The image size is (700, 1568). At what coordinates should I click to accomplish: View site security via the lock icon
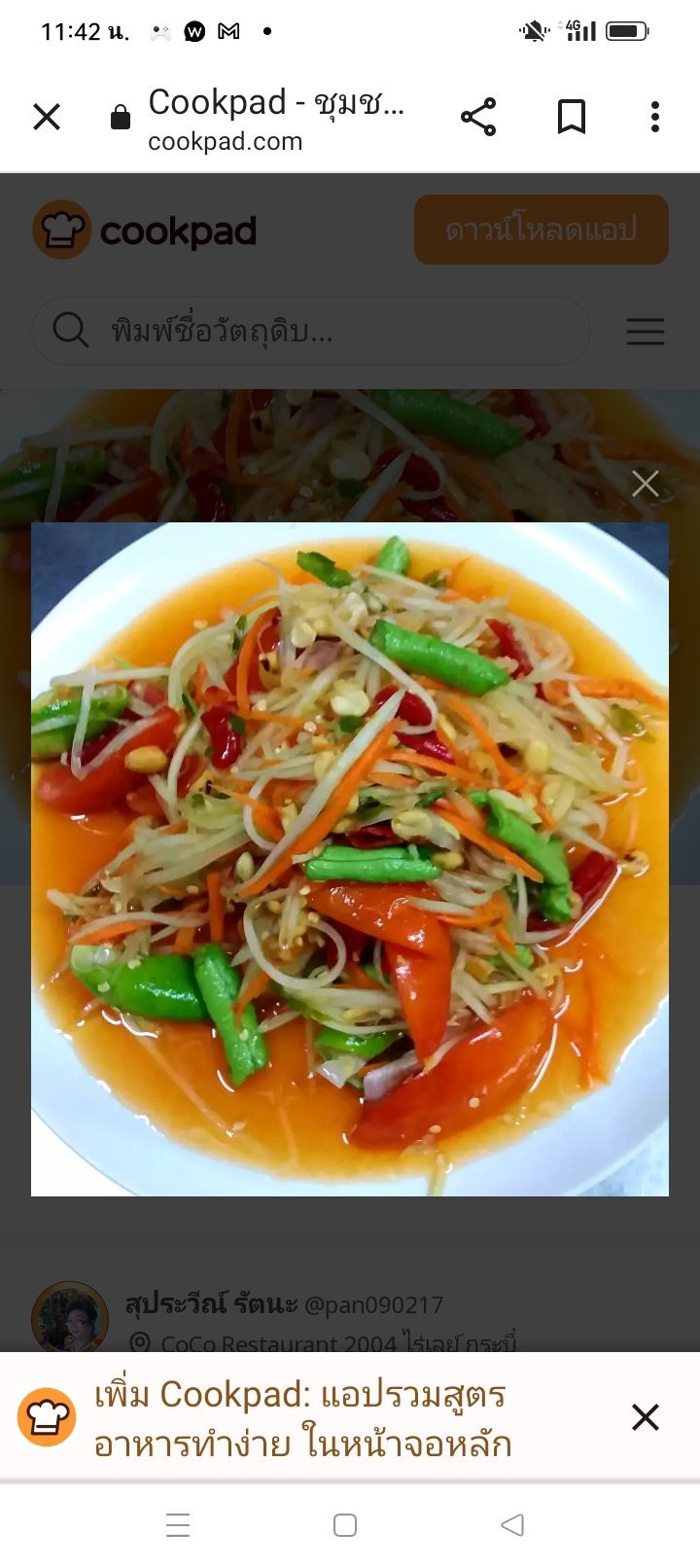[120, 117]
